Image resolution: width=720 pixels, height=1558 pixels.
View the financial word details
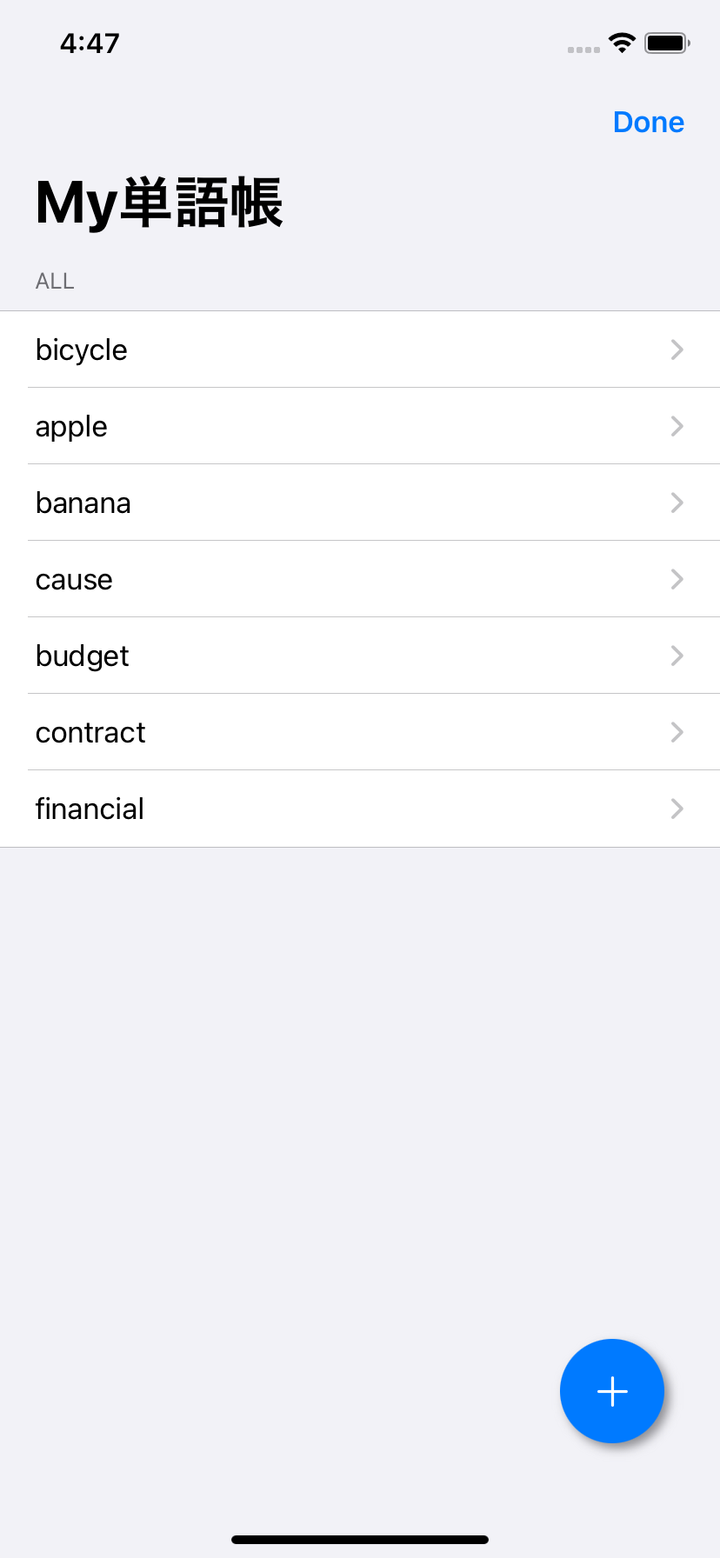click(x=360, y=809)
